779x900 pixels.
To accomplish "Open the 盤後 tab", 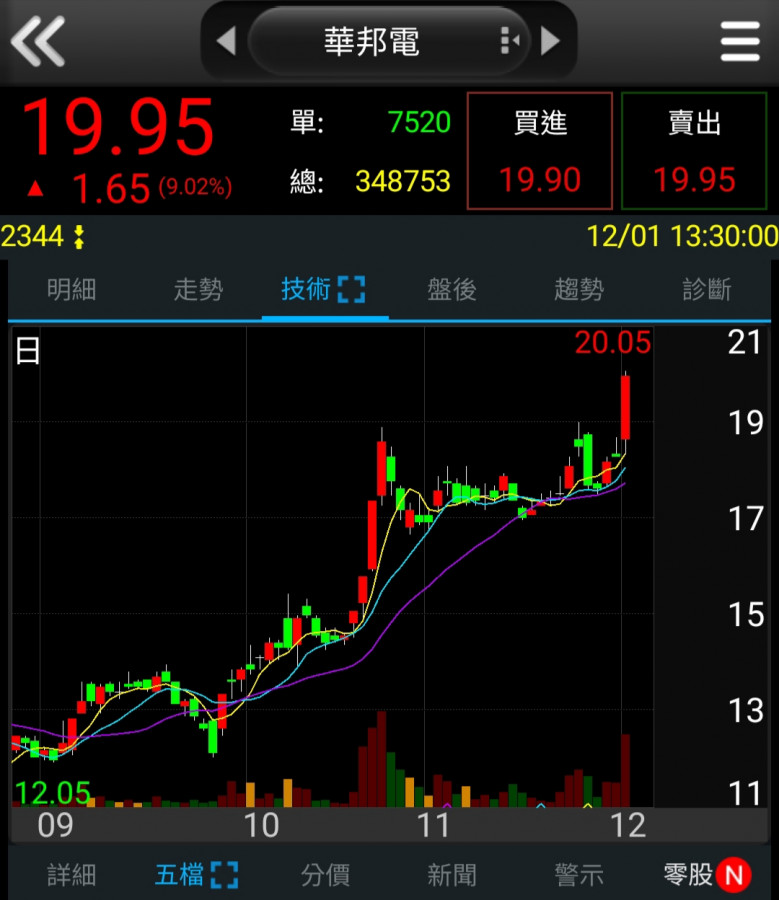I will click(x=452, y=290).
